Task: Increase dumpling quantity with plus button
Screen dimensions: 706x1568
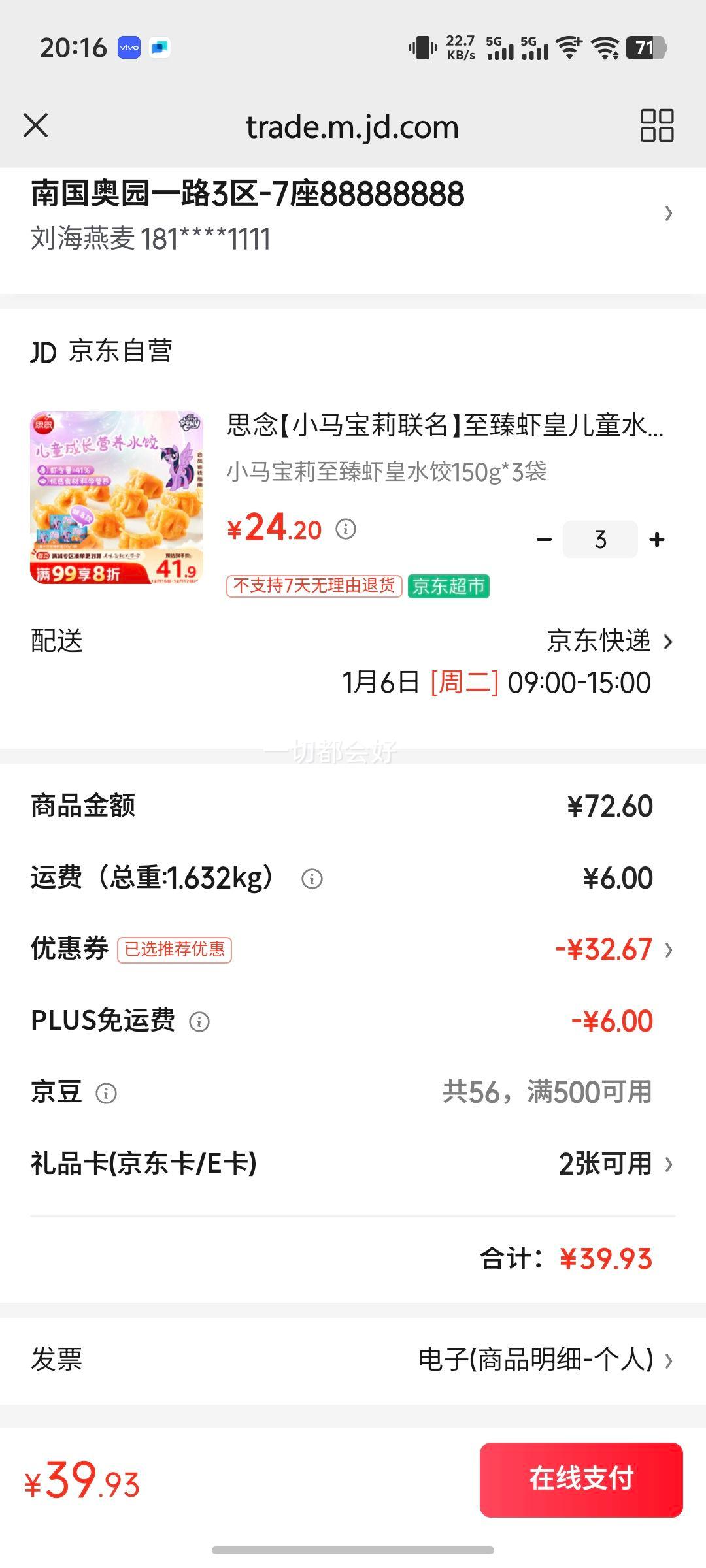Action: (x=656, y=538)
